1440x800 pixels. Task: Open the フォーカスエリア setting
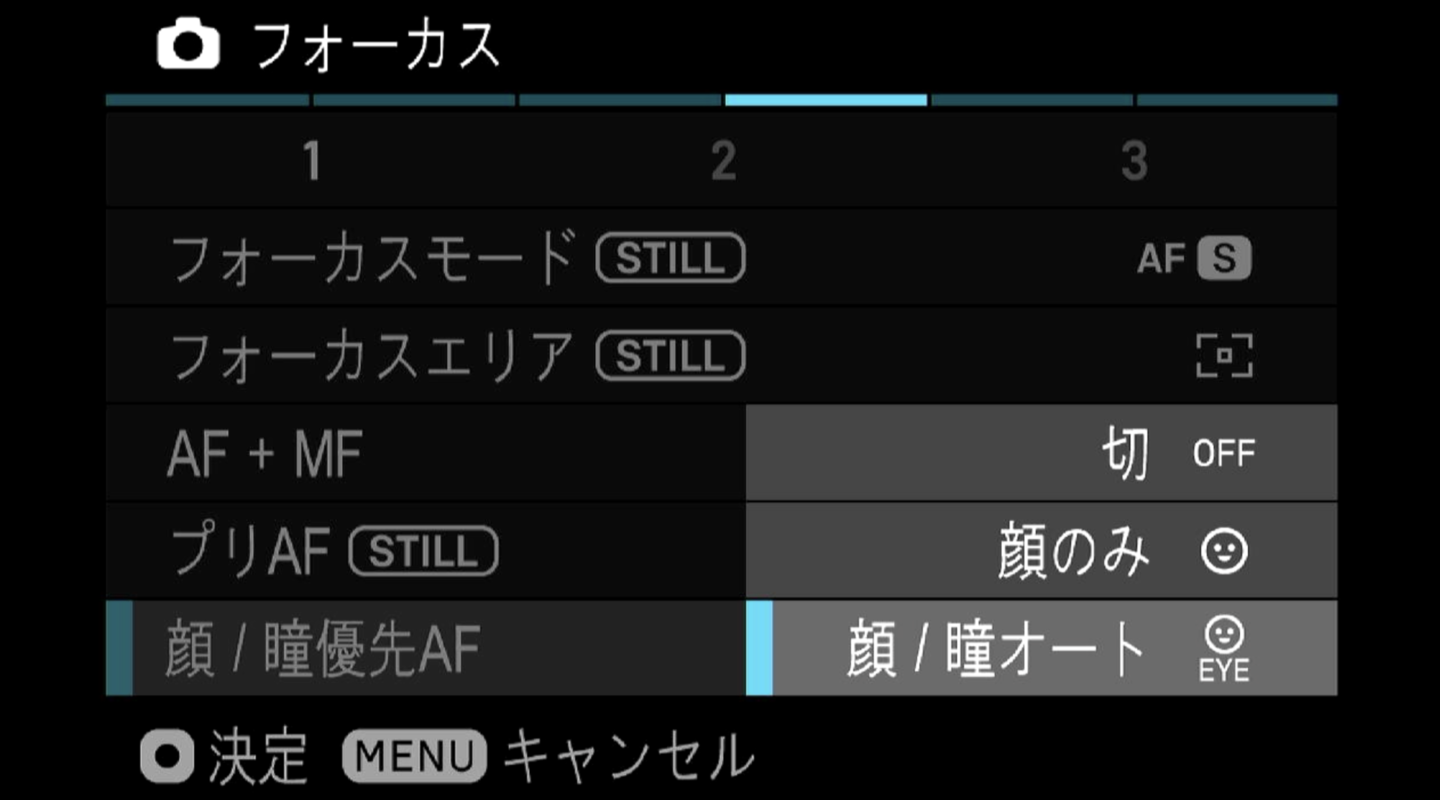click(720, 356)
